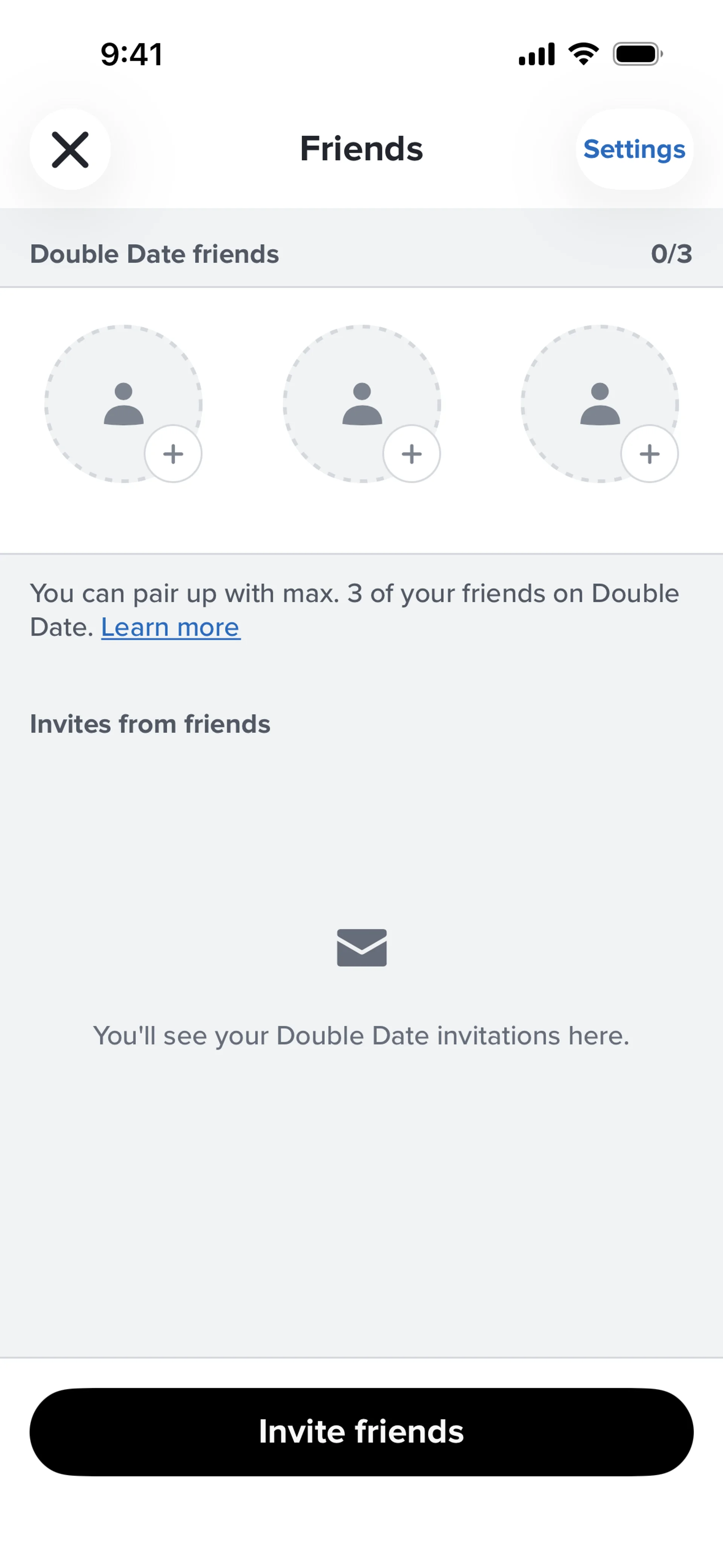Open Settings for Double Date
This screenshot has height=1568, width=723.
(x=634, y=149)
